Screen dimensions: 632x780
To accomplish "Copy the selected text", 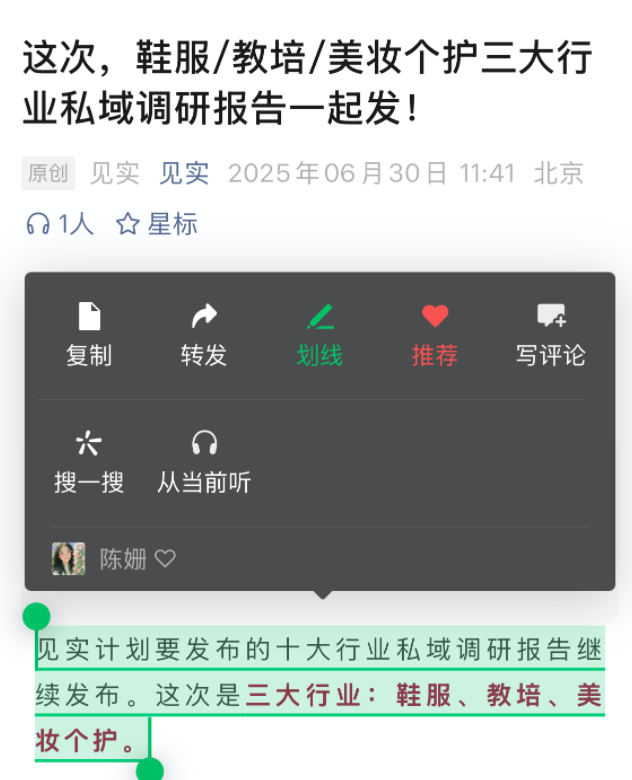I will 89,335.
